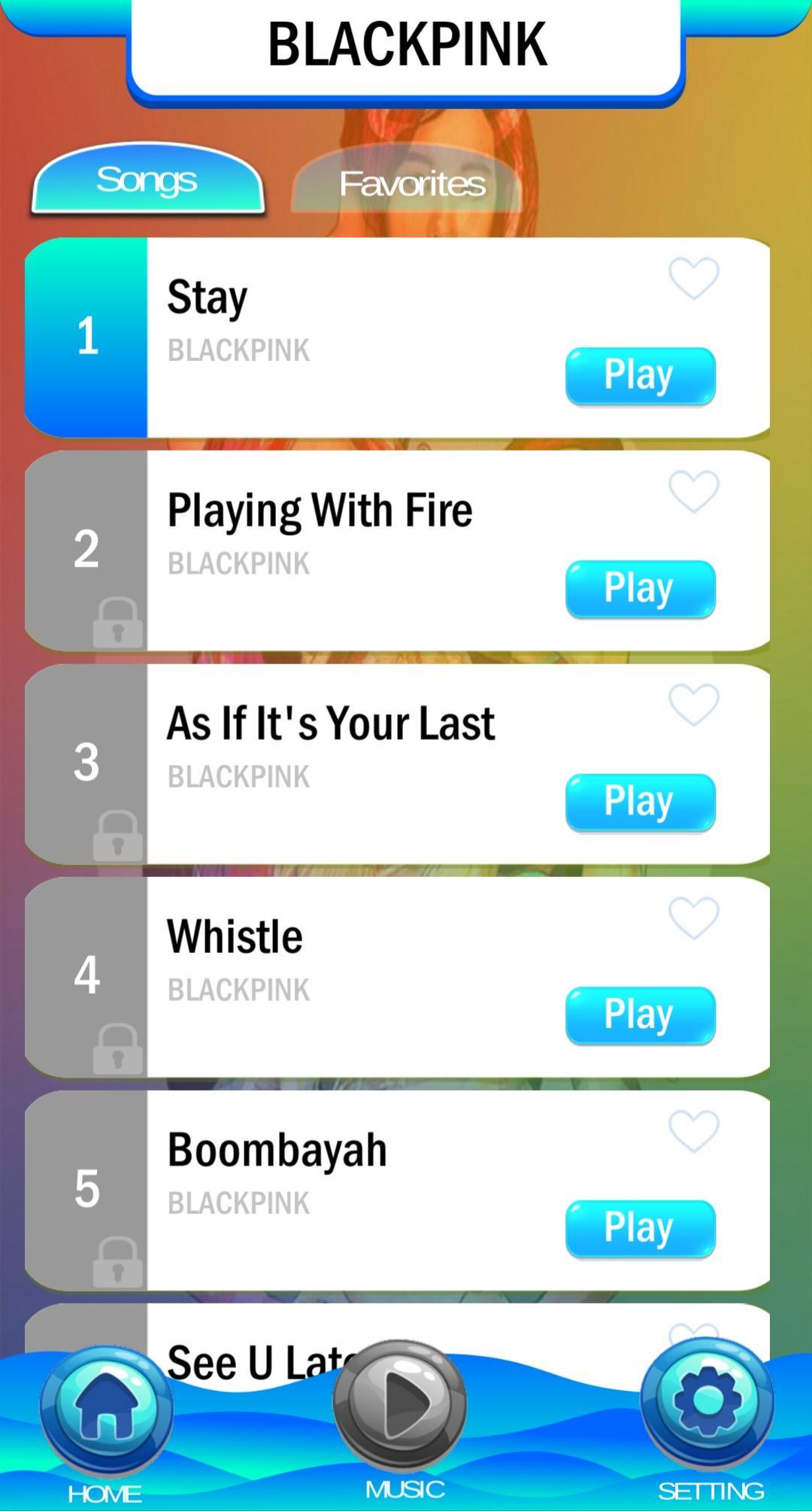
Task: Open the Music tab in the bottom bar
Action: [400, 1408]
